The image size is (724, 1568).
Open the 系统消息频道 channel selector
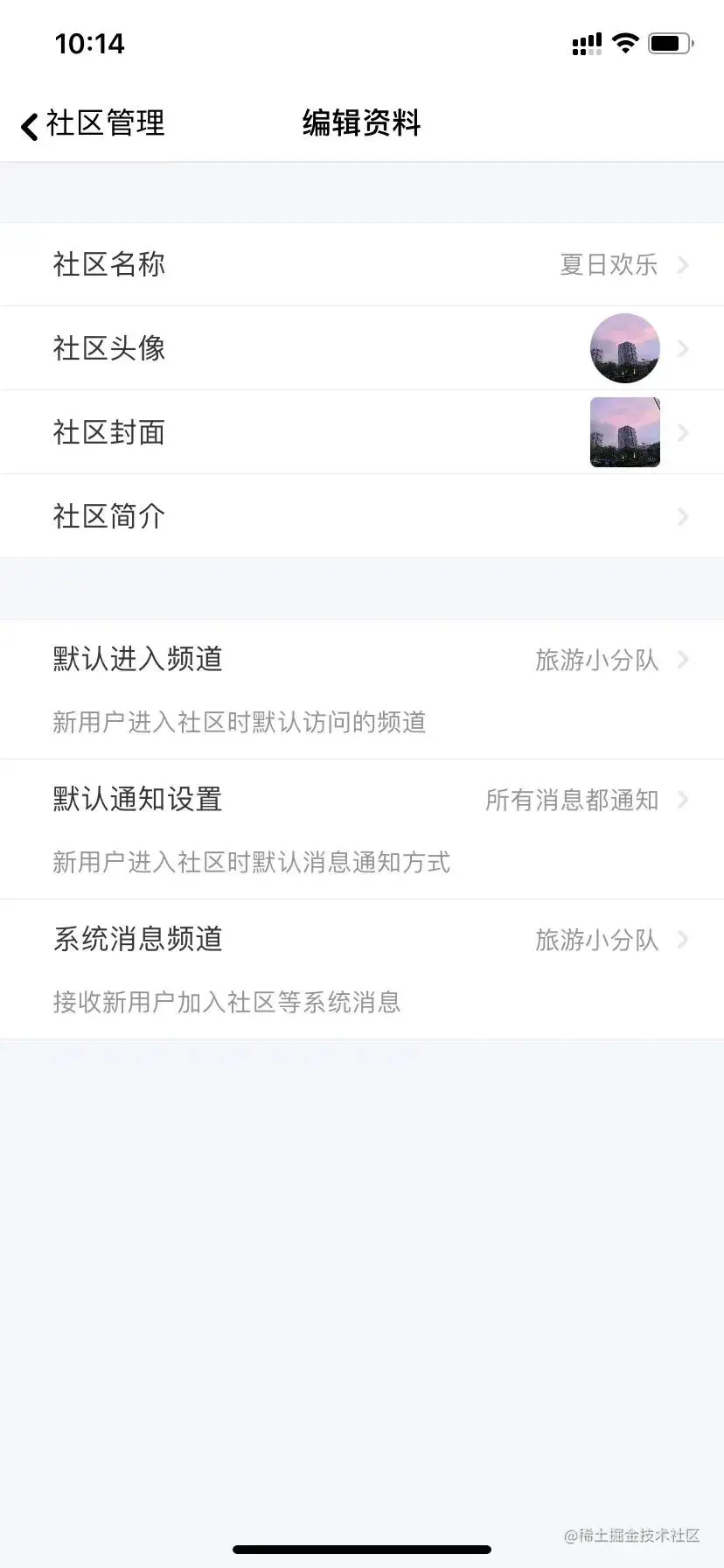click(x=683, y=940)
